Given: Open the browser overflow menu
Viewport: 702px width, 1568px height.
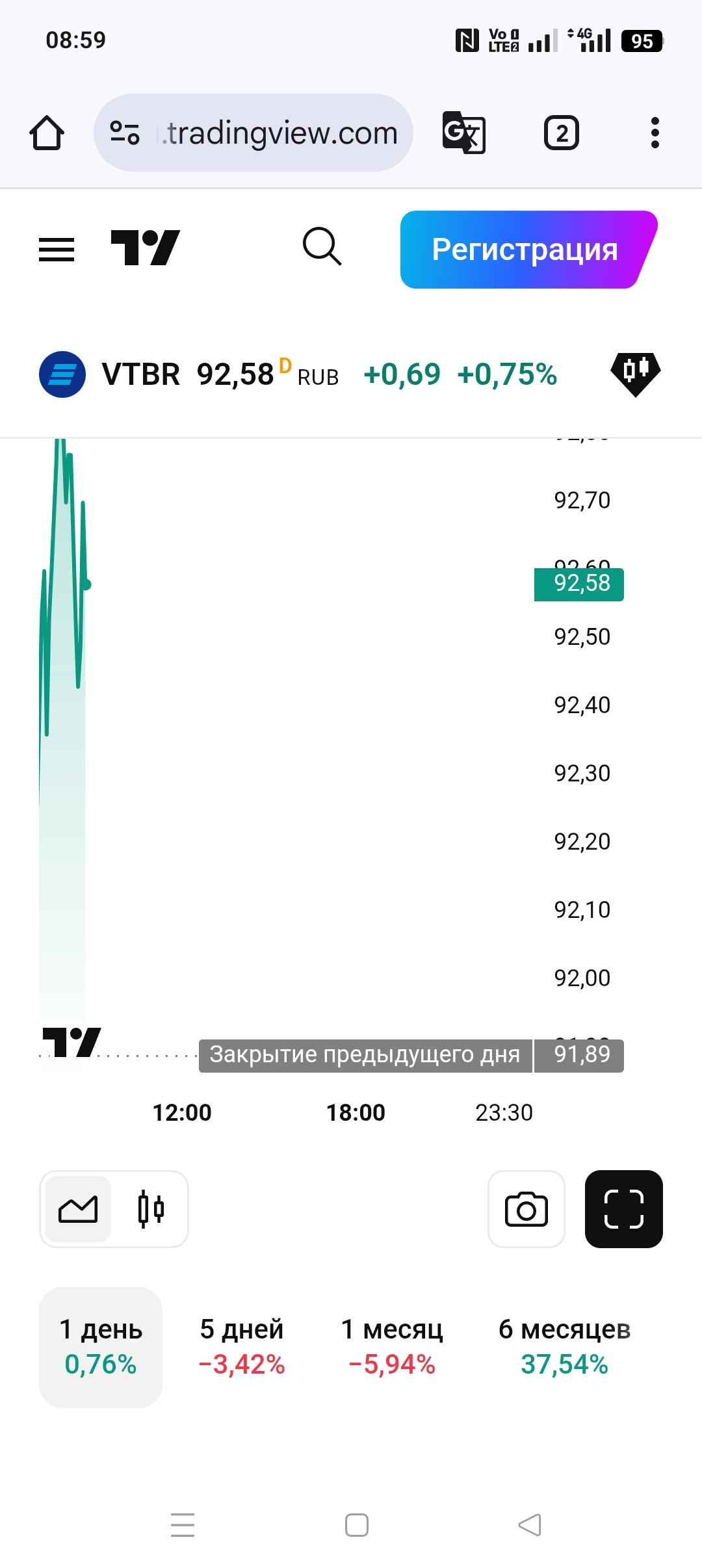Looking at the screenshot, I should (x=655, y=133).
